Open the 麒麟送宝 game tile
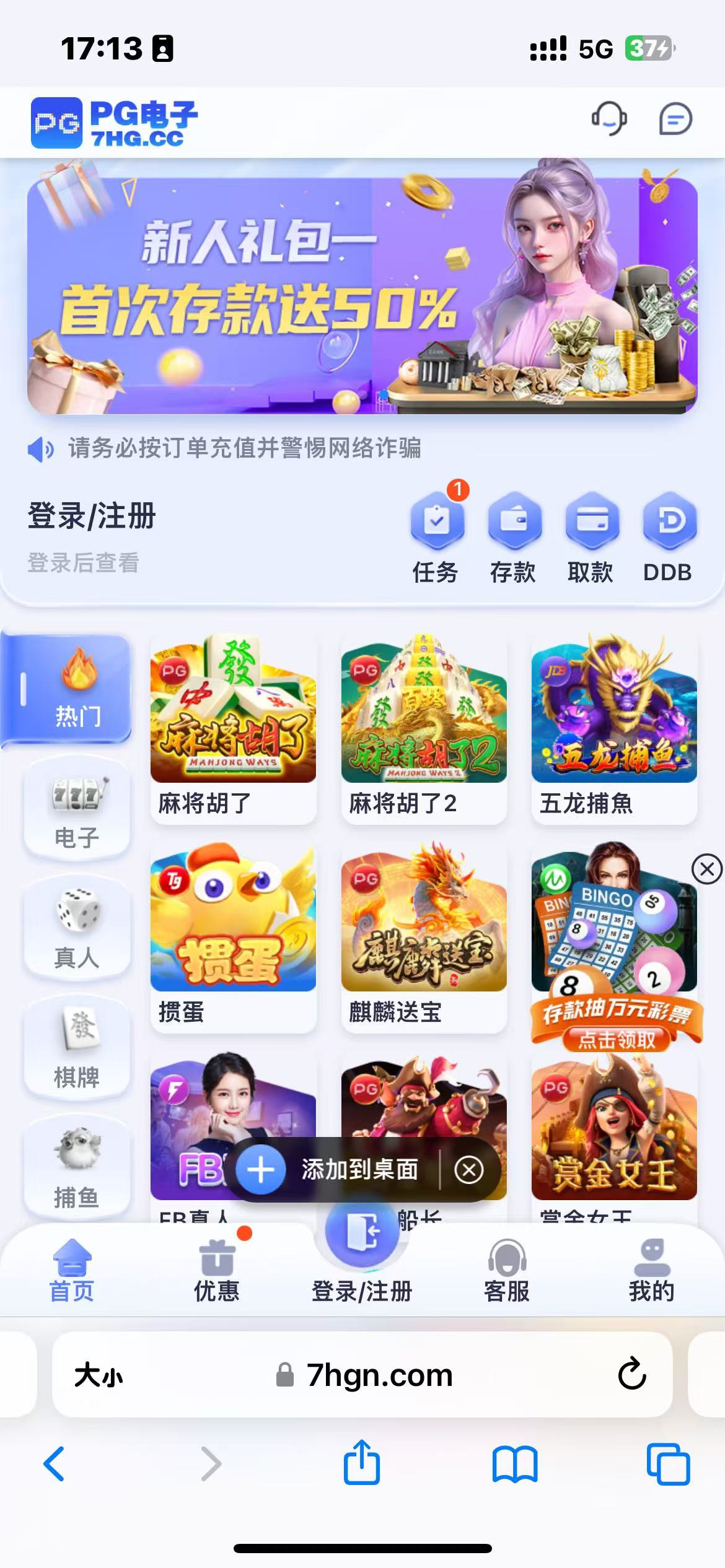The image size is (725, 1568). 424,935
